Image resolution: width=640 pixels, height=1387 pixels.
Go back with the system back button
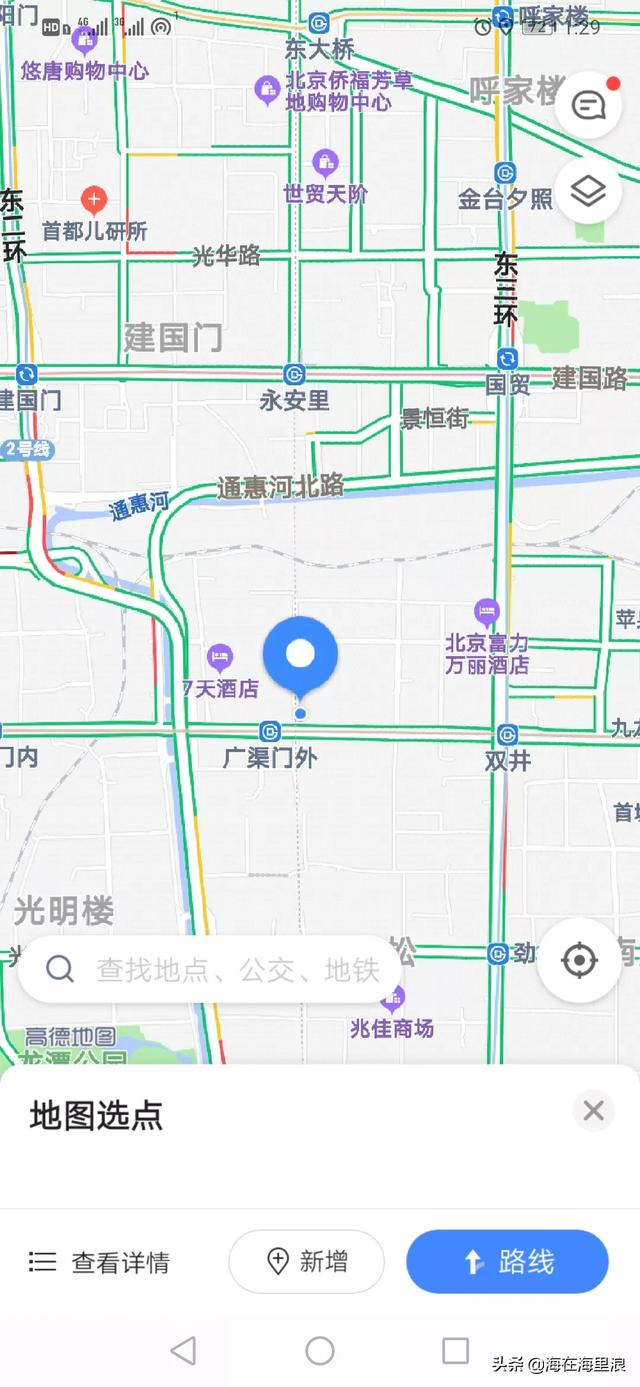pos(183,1351)
